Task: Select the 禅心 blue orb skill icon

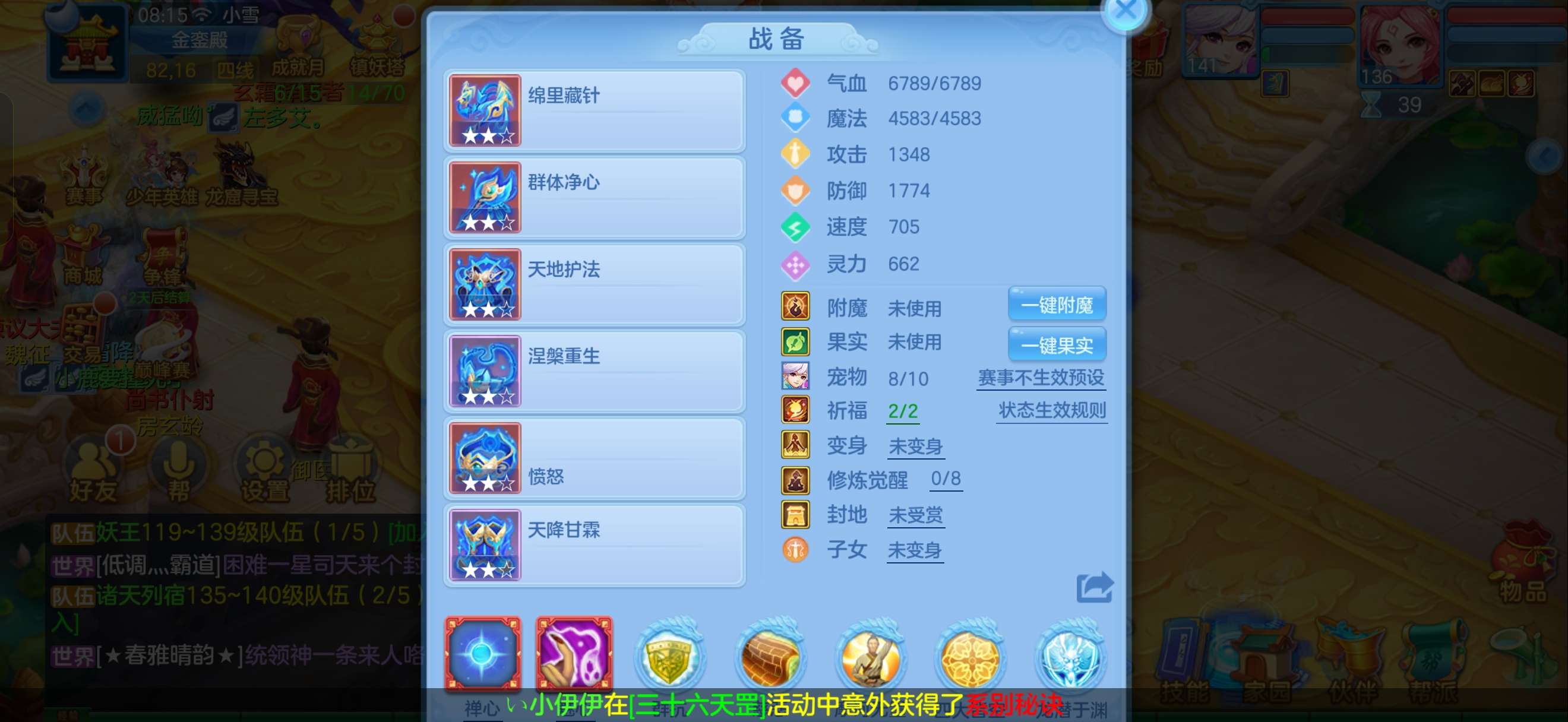Action: [x=483, y=654]
